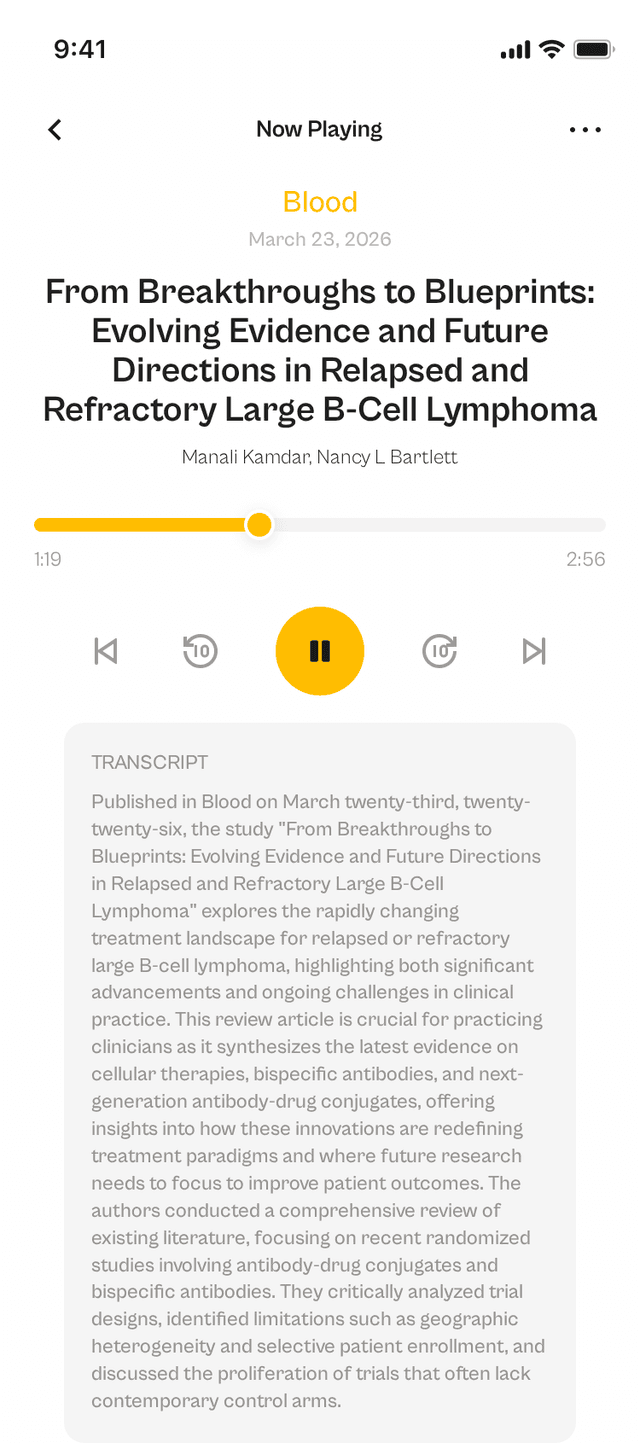The width and height of the screenshot is (640, 1443).
Task: Jump to the previous track
Action: click(x=105, y=651)
